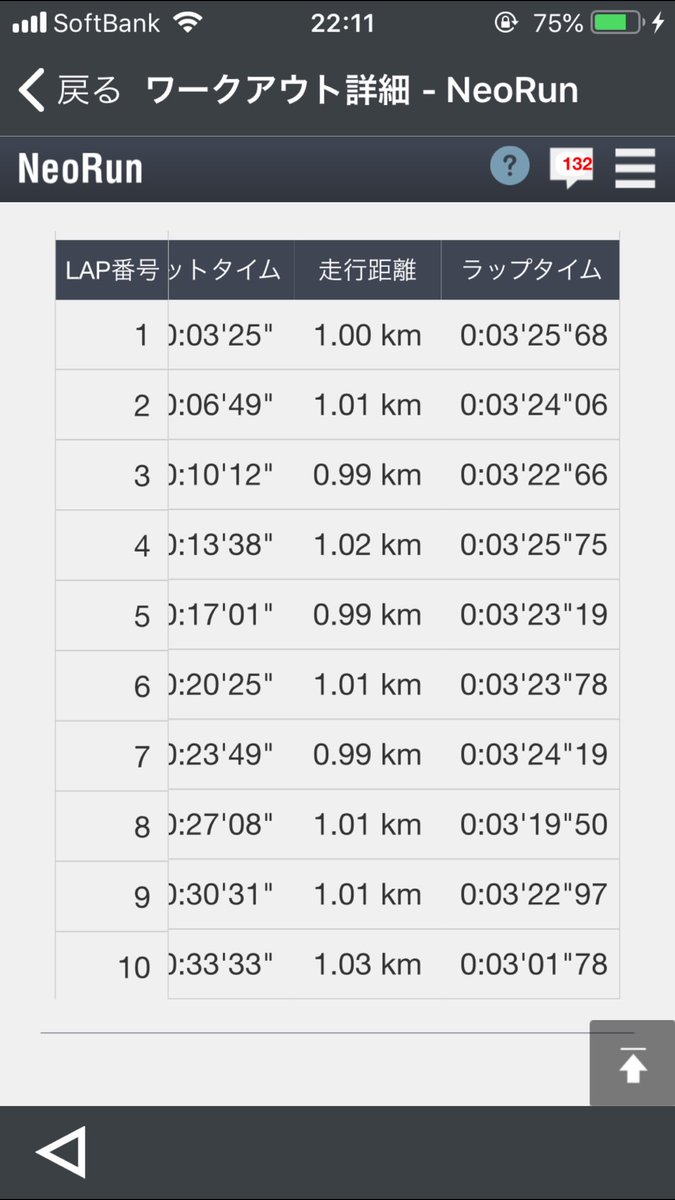Open the notifications bubble showing 132
The height and width of the screenshot is (1200, 675).
[572, 167]
